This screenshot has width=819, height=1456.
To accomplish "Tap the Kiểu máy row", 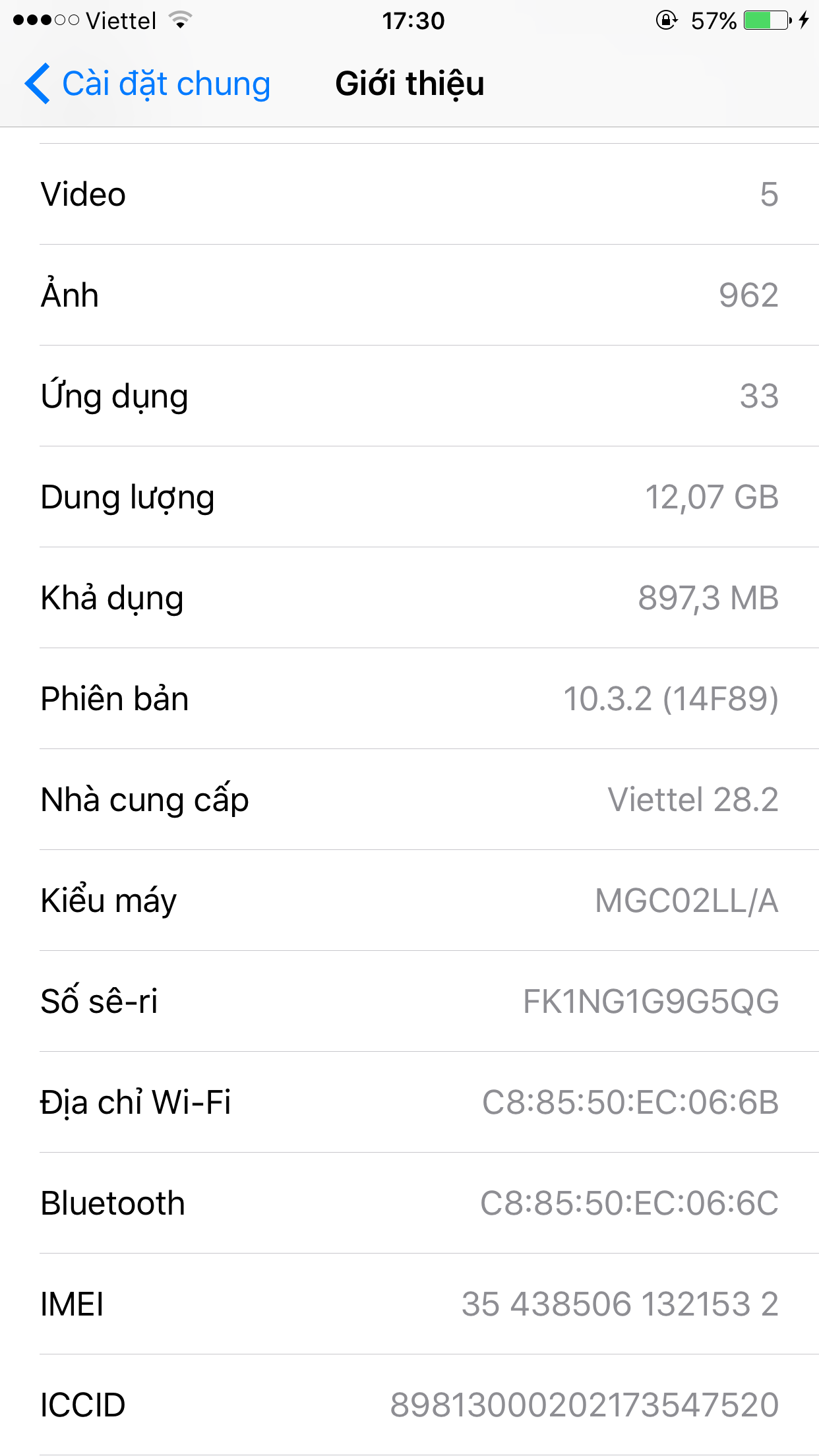I will click(x=409, y=901).
